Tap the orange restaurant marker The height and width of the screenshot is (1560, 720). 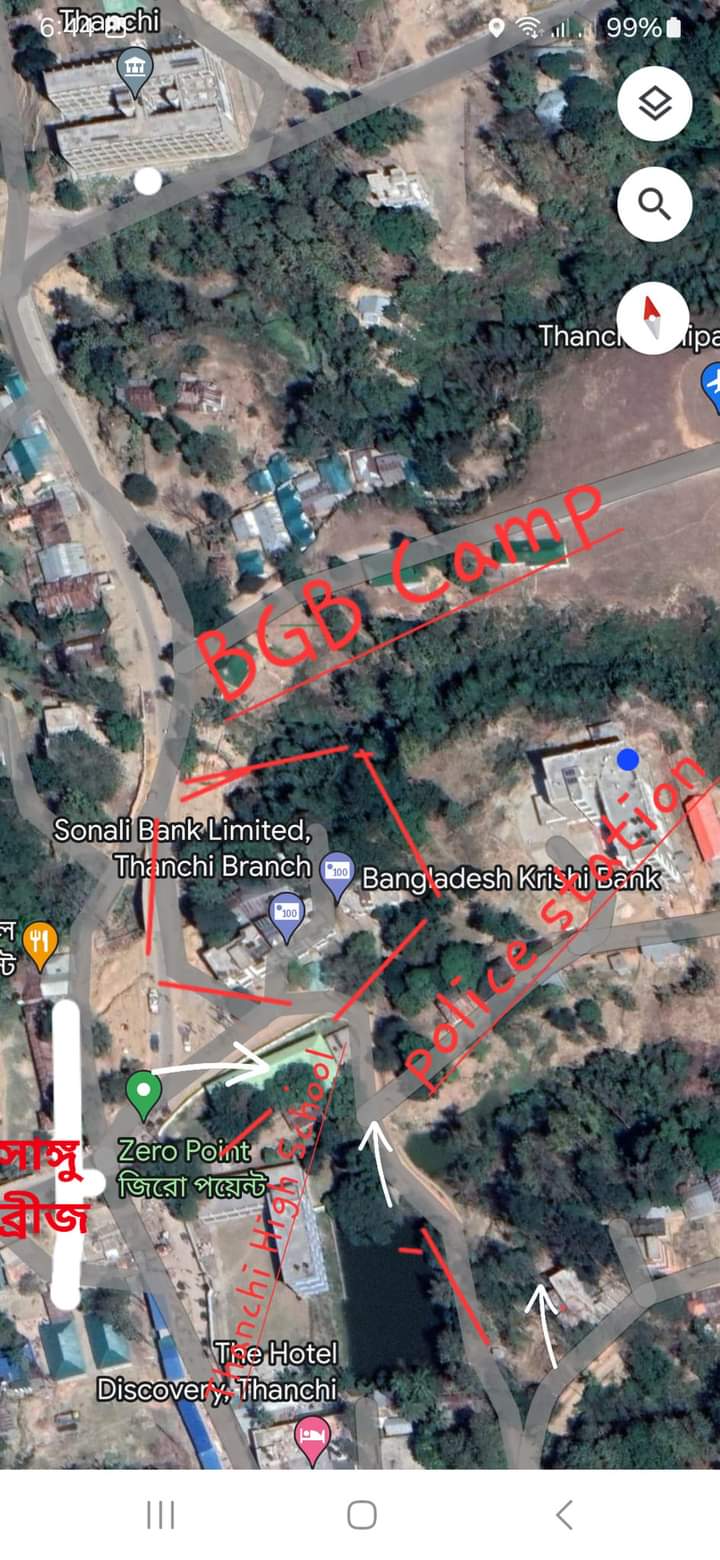40,943
